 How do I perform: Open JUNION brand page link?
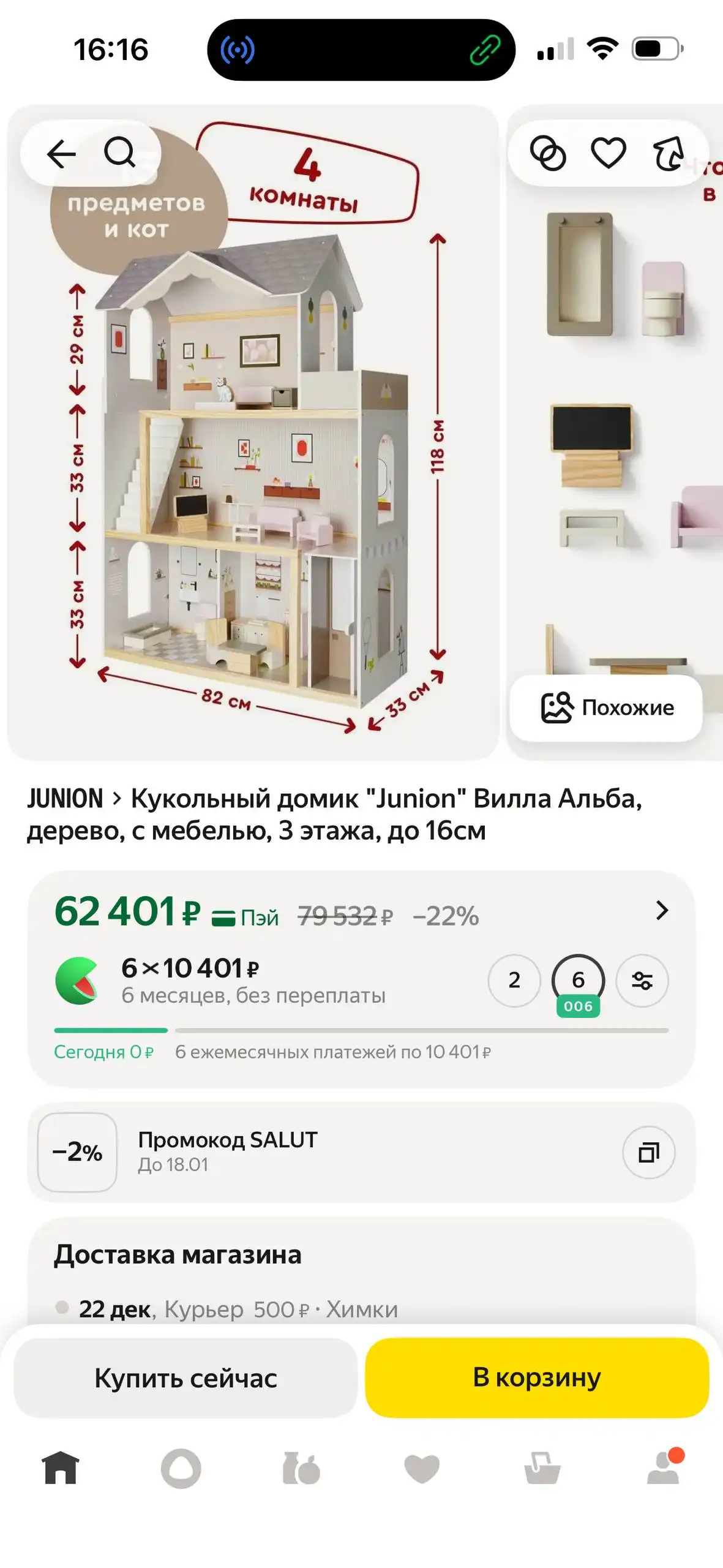coord(64,799)
